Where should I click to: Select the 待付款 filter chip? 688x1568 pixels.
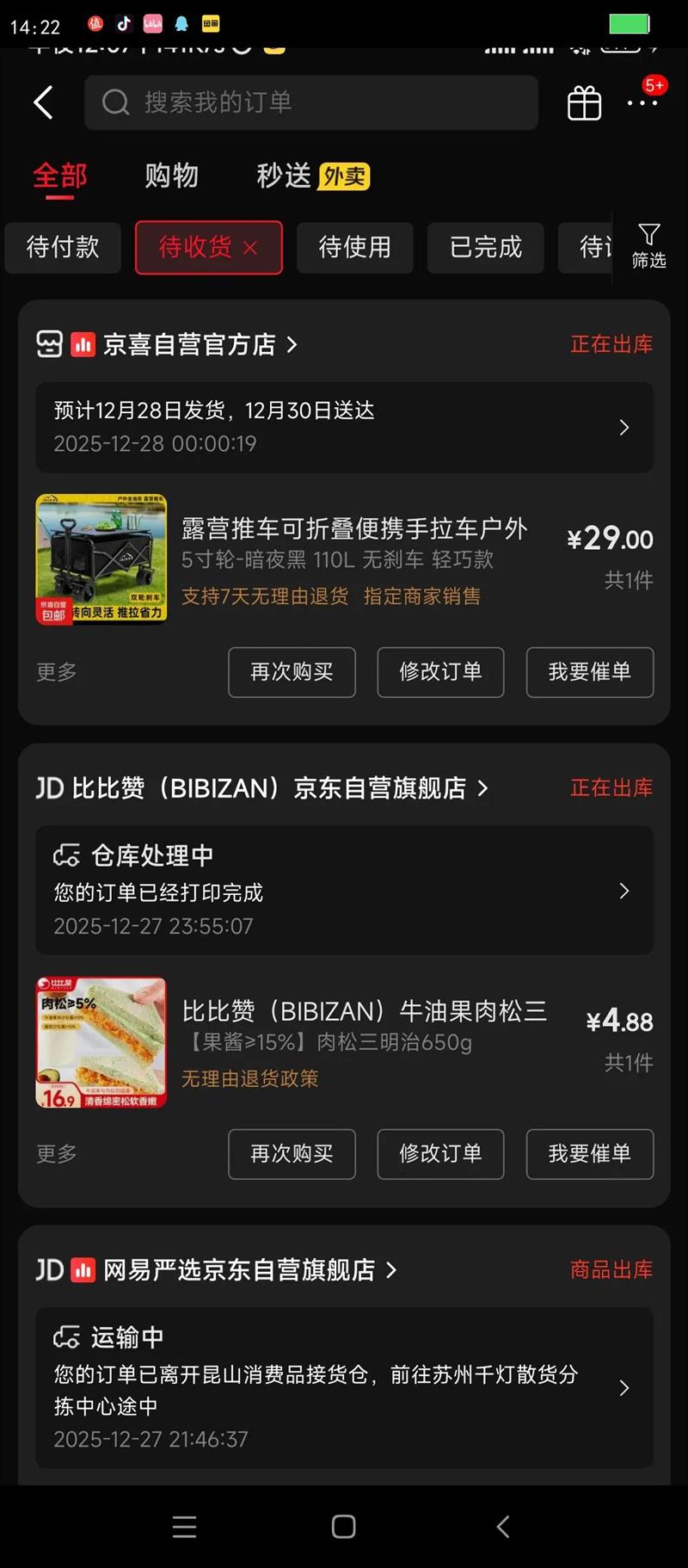[x=63, y=248]
